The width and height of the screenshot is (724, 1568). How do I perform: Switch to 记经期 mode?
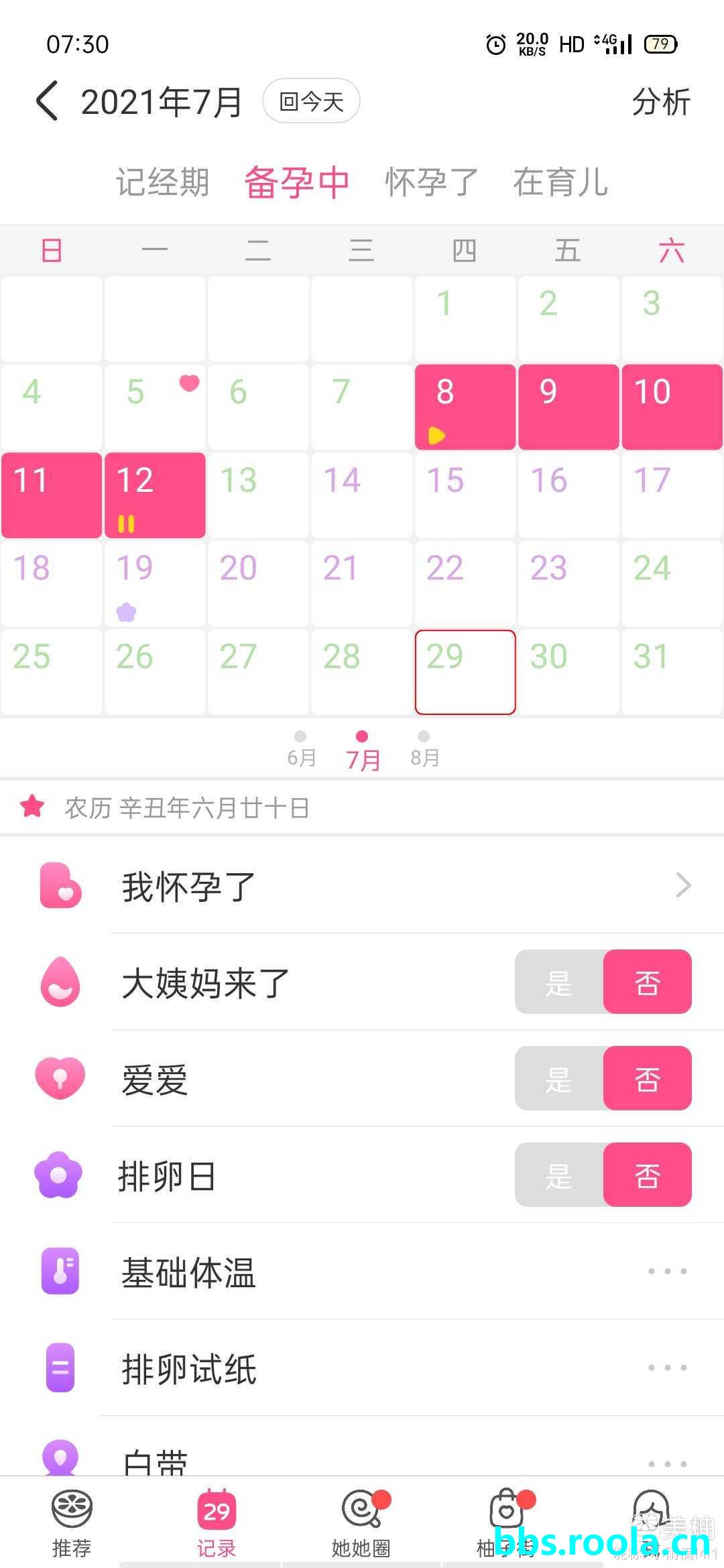click(162, 182)
